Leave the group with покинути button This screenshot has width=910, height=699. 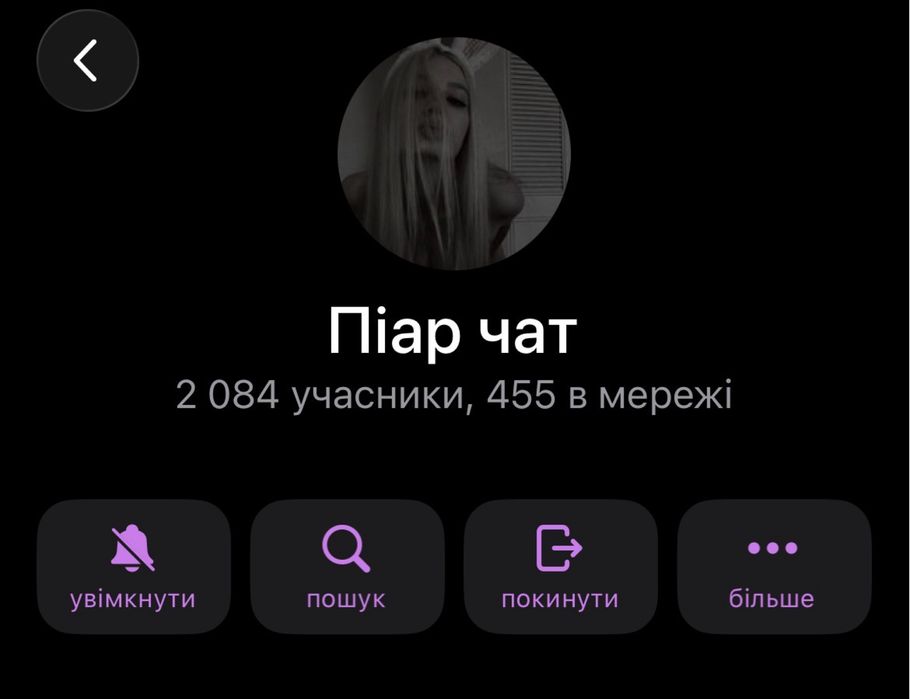[x=560, y=567]
